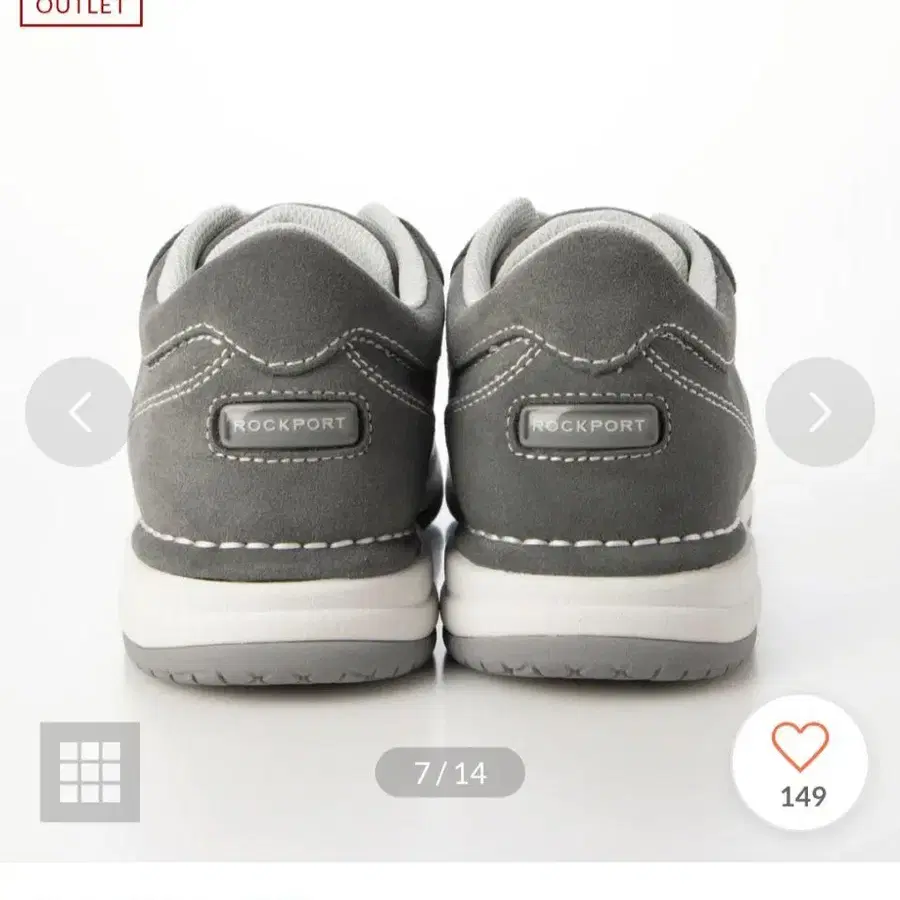Image resolution: width=900 pixels, height=900 pixels.
Task: Go to the previous product photo
Action: pos(79,412)
